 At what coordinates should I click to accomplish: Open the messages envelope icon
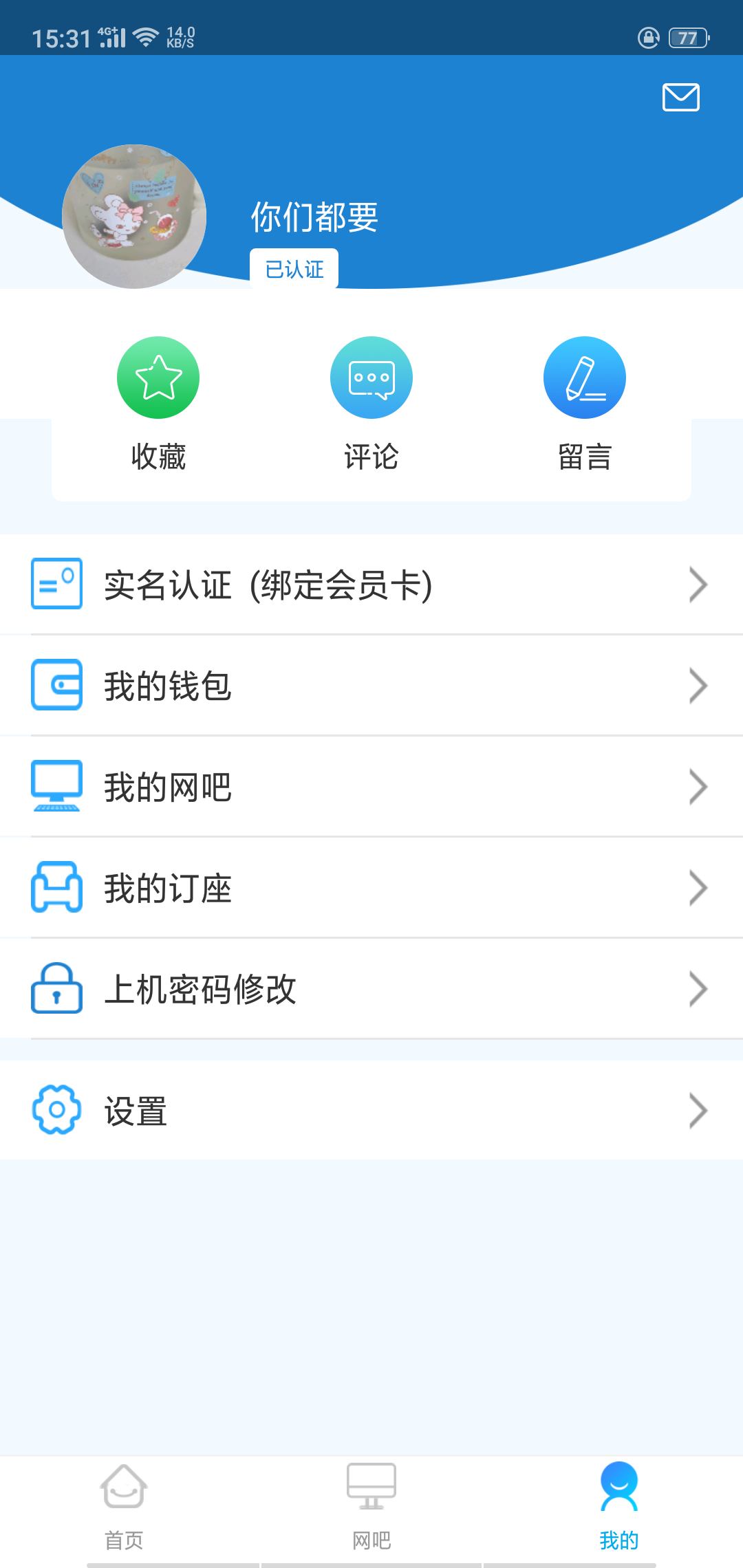pyautogui.click(x=680, y=97)
